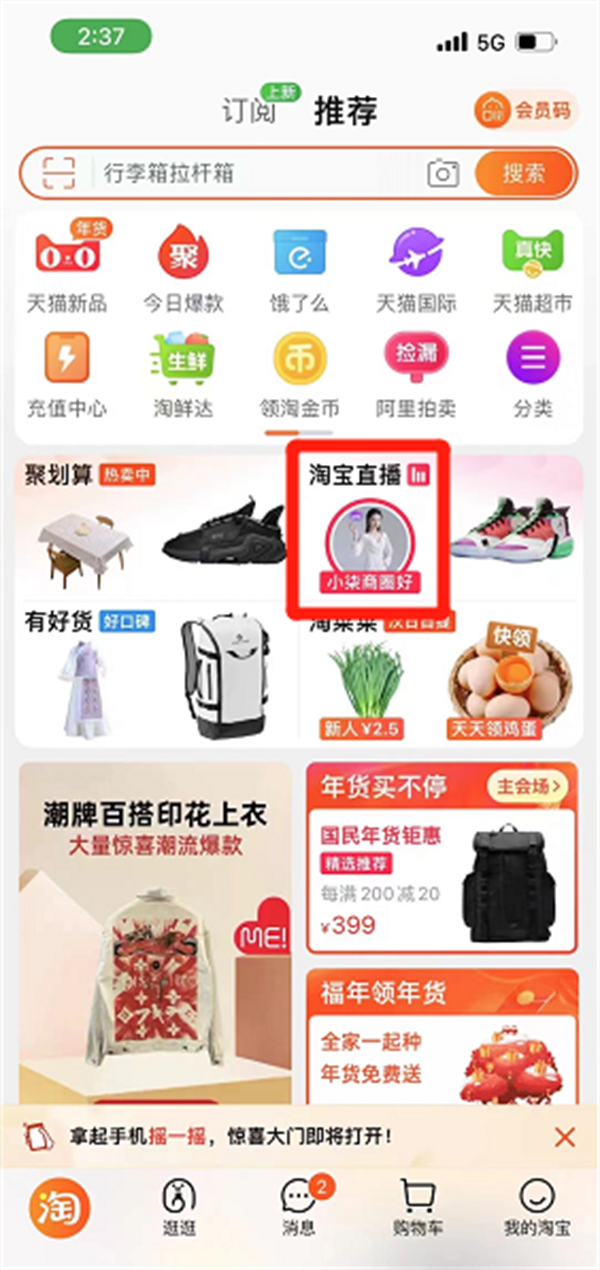
Task: Focus the 行李箱拉杆箱 search field
Action: 250,173
